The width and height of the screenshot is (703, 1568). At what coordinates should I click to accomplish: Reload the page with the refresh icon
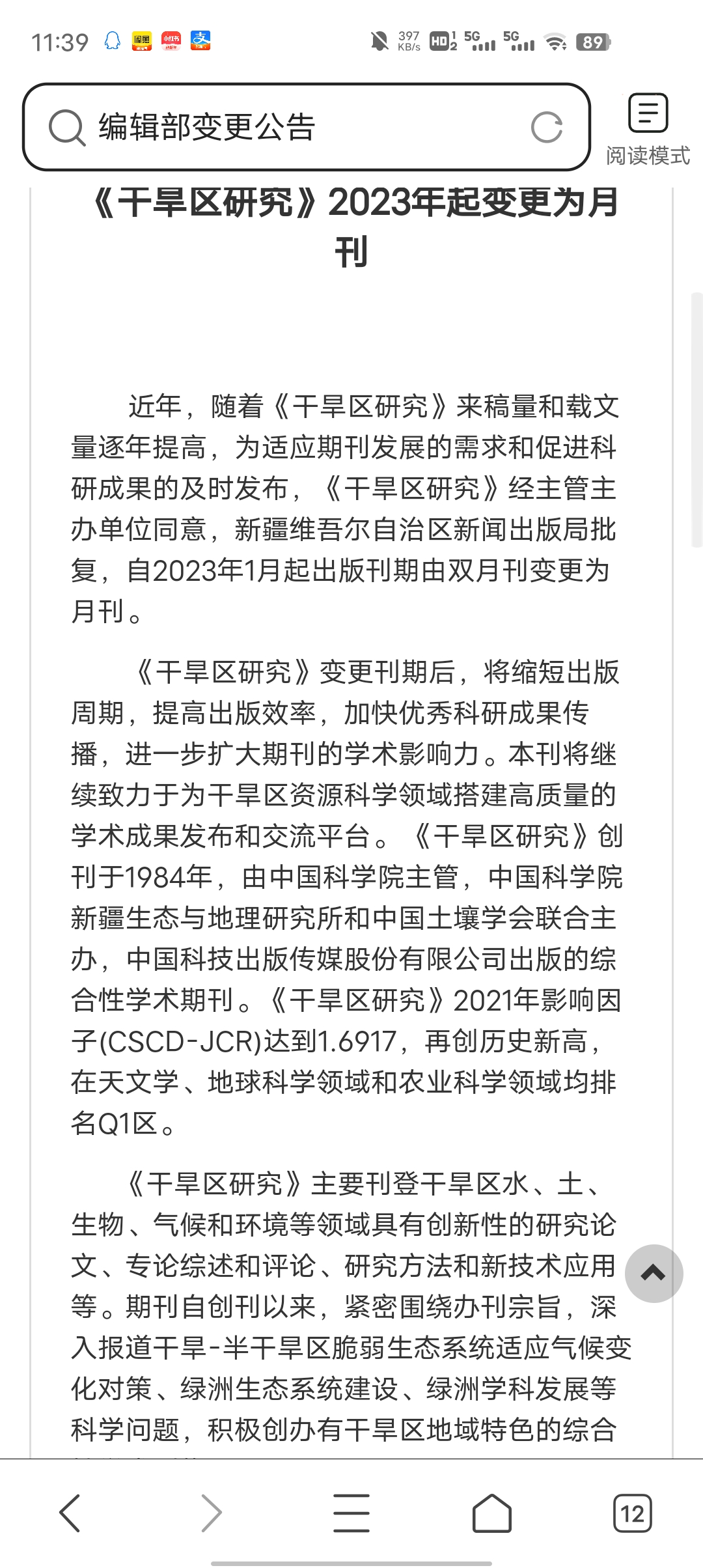[546, 127]
